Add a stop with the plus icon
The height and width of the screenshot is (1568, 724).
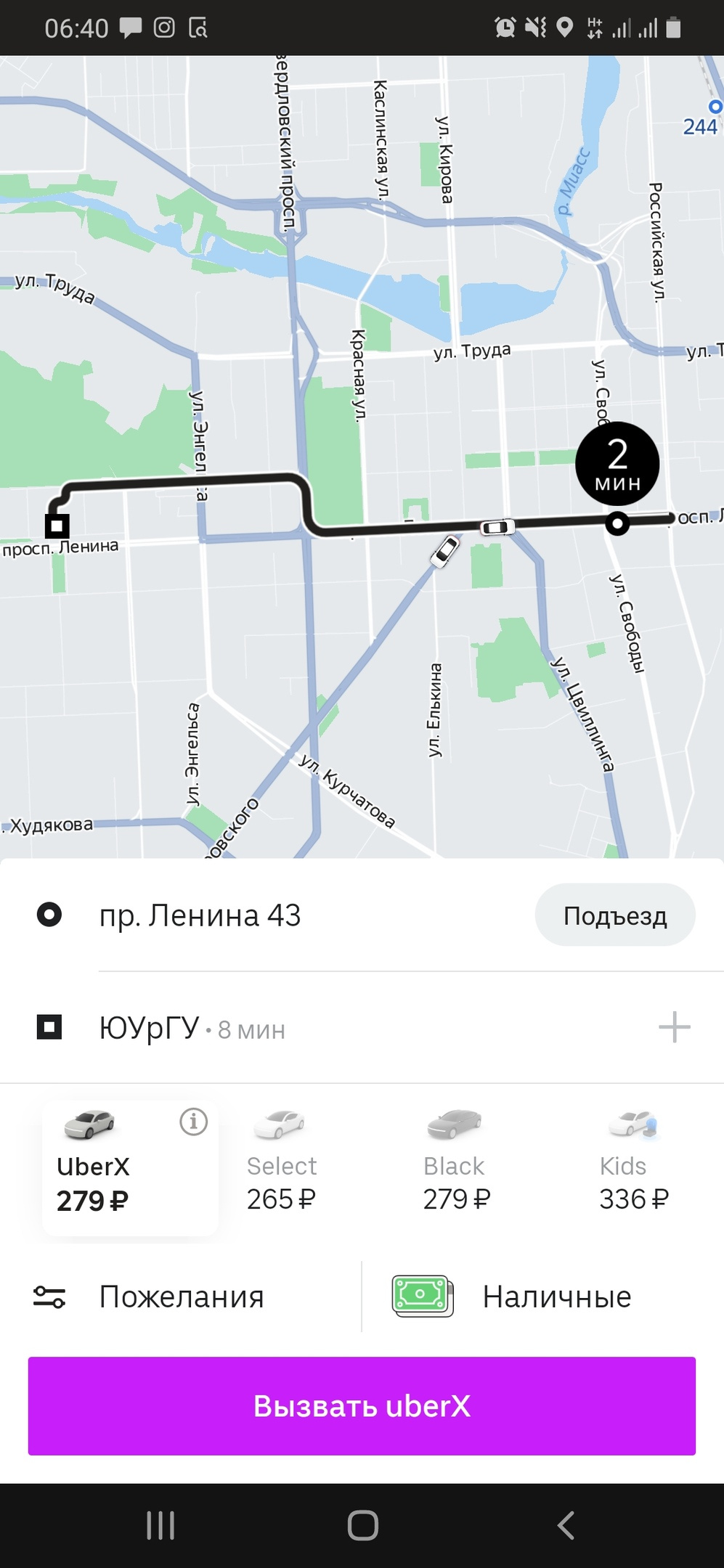674,1027
